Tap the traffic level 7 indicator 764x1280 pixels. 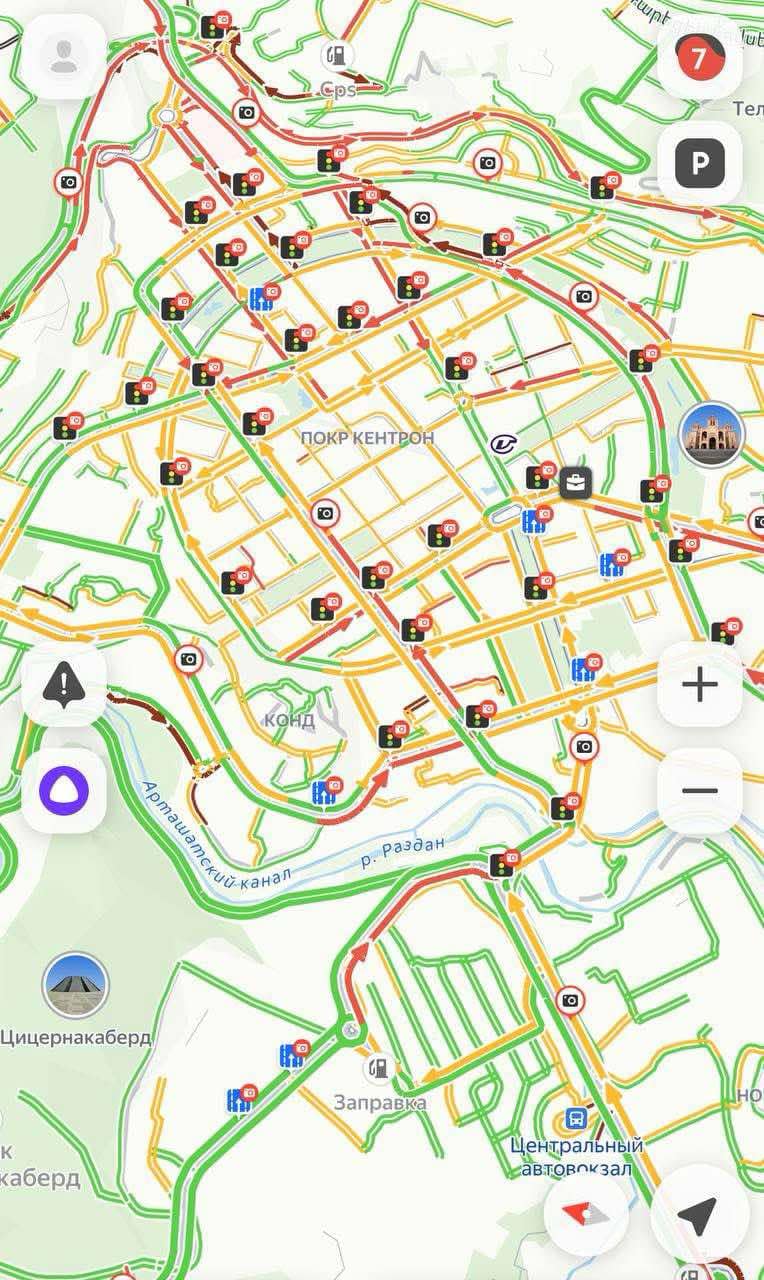(x=699, y=58)
